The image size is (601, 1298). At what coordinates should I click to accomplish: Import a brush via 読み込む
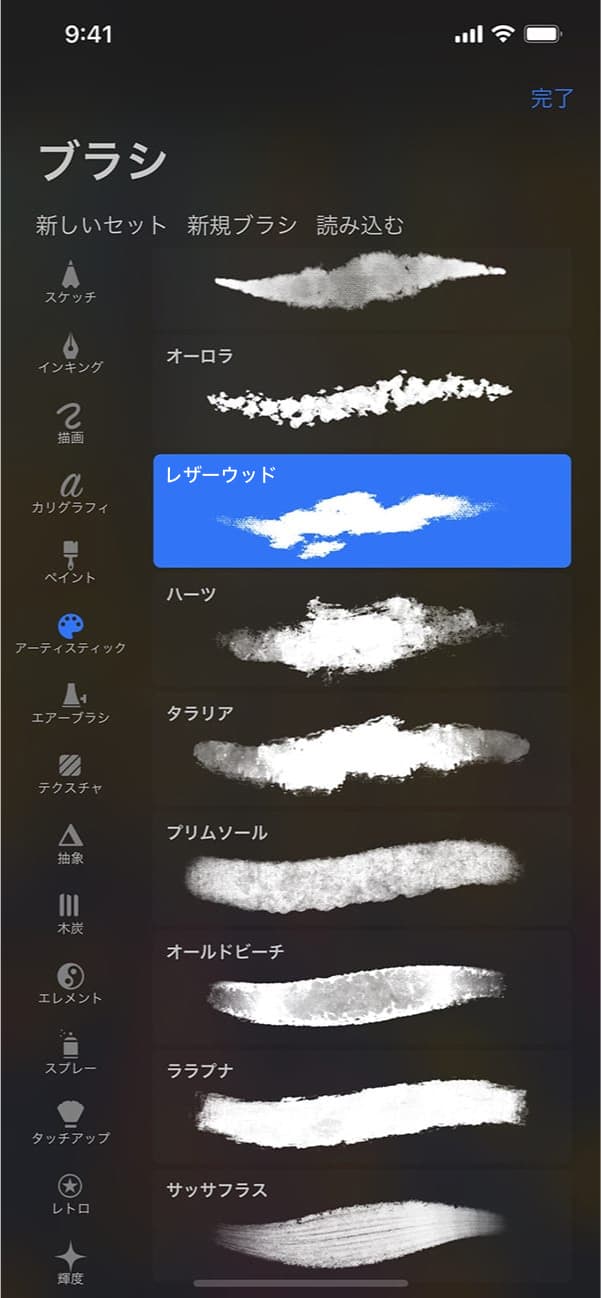click(x=360, y=226)
